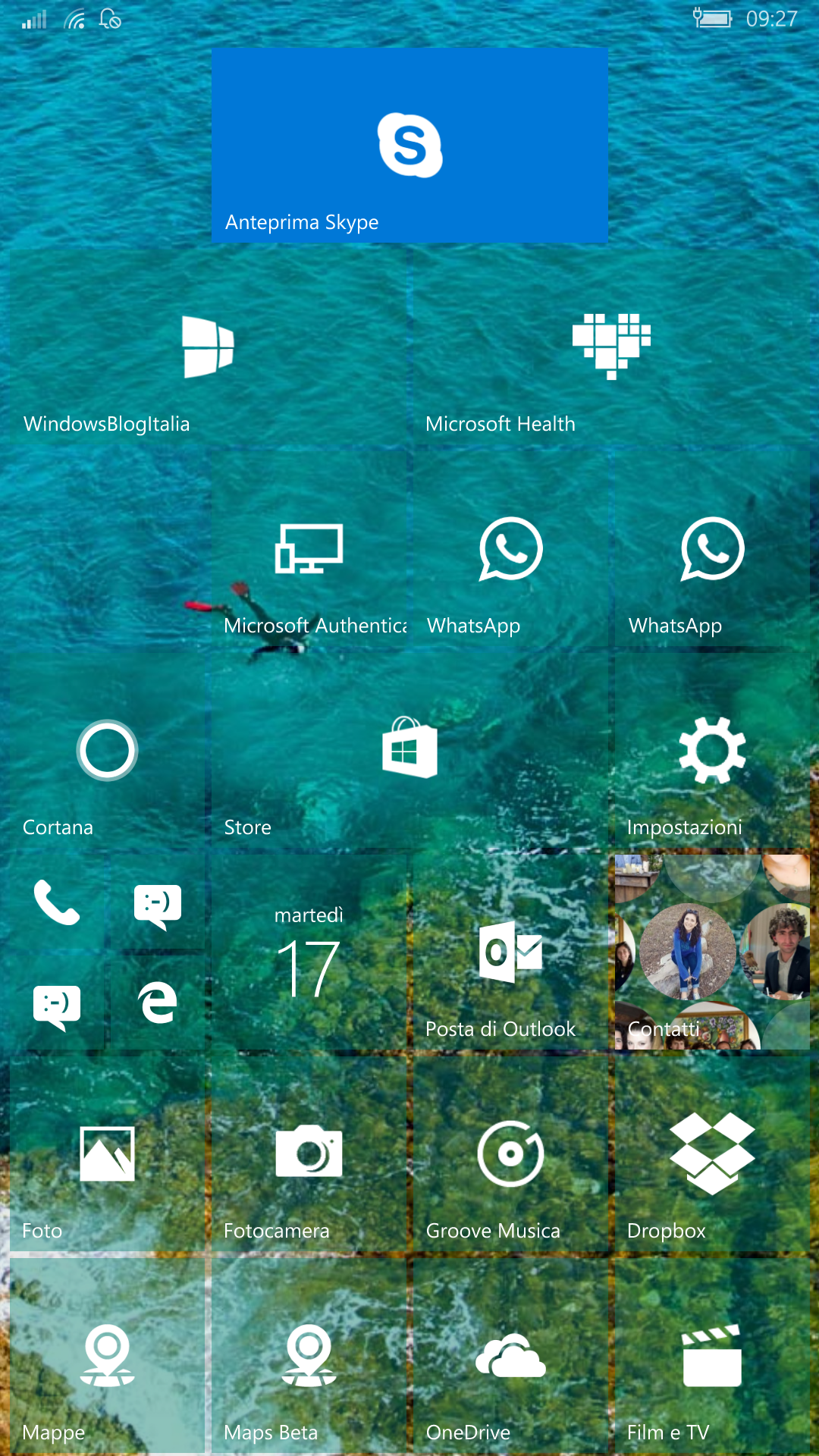Open the Anteprima Skype tile
Screen dimensions: 819x1456
pos(409,146)
